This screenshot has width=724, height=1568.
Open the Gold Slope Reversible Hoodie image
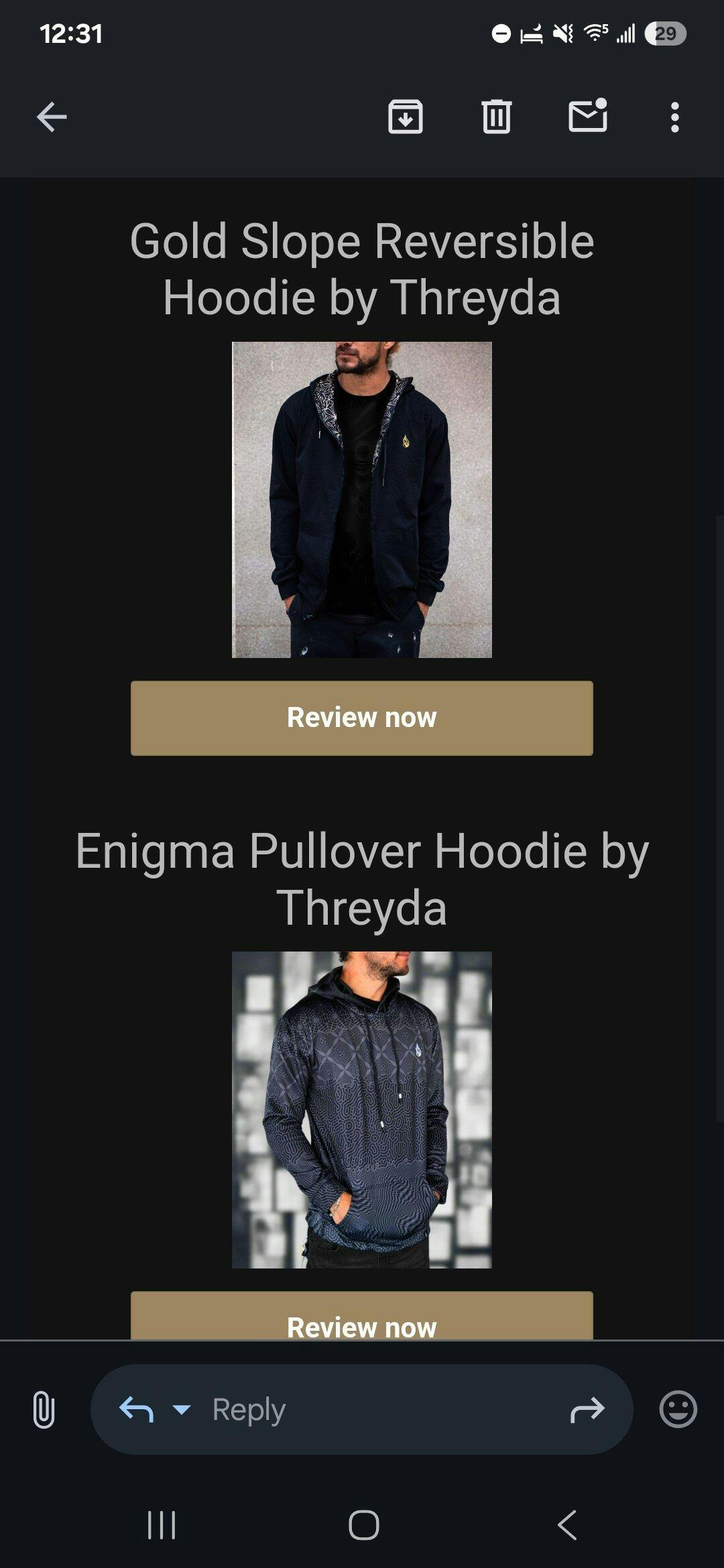pyautogui.click(x=361, y=499)
